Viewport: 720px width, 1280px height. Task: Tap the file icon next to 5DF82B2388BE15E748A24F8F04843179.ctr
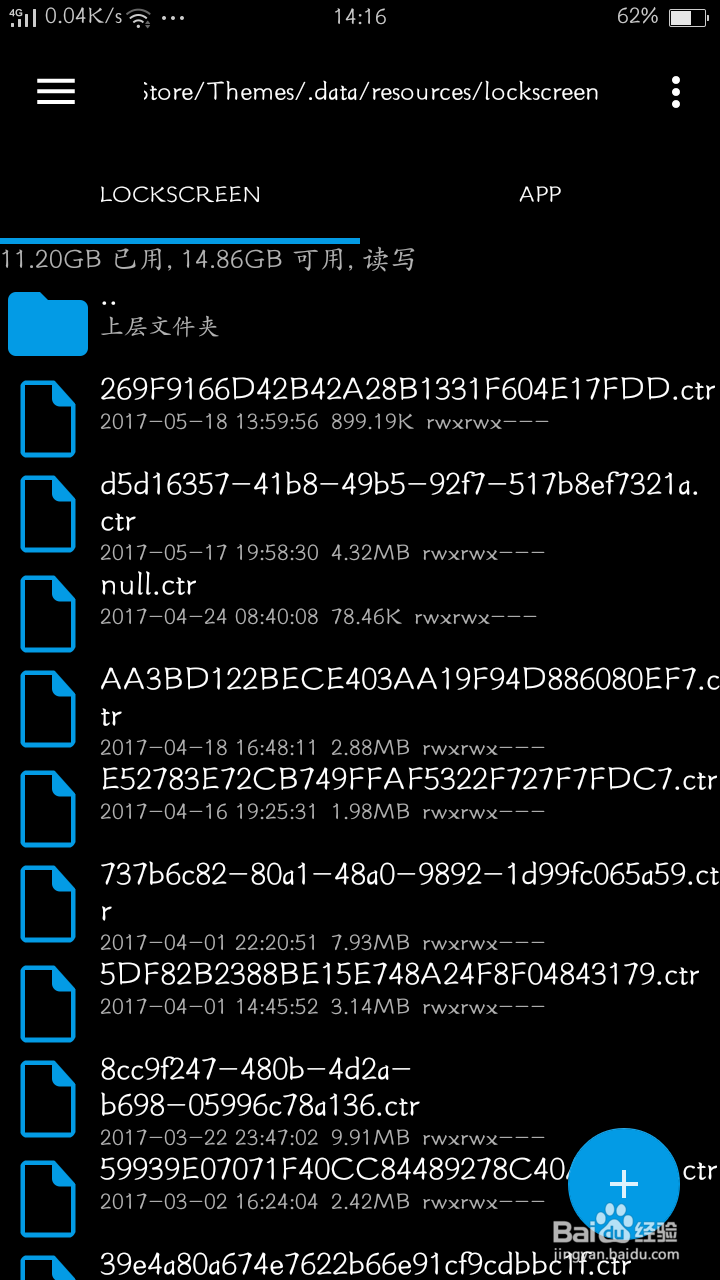(x=48, y=1003)
